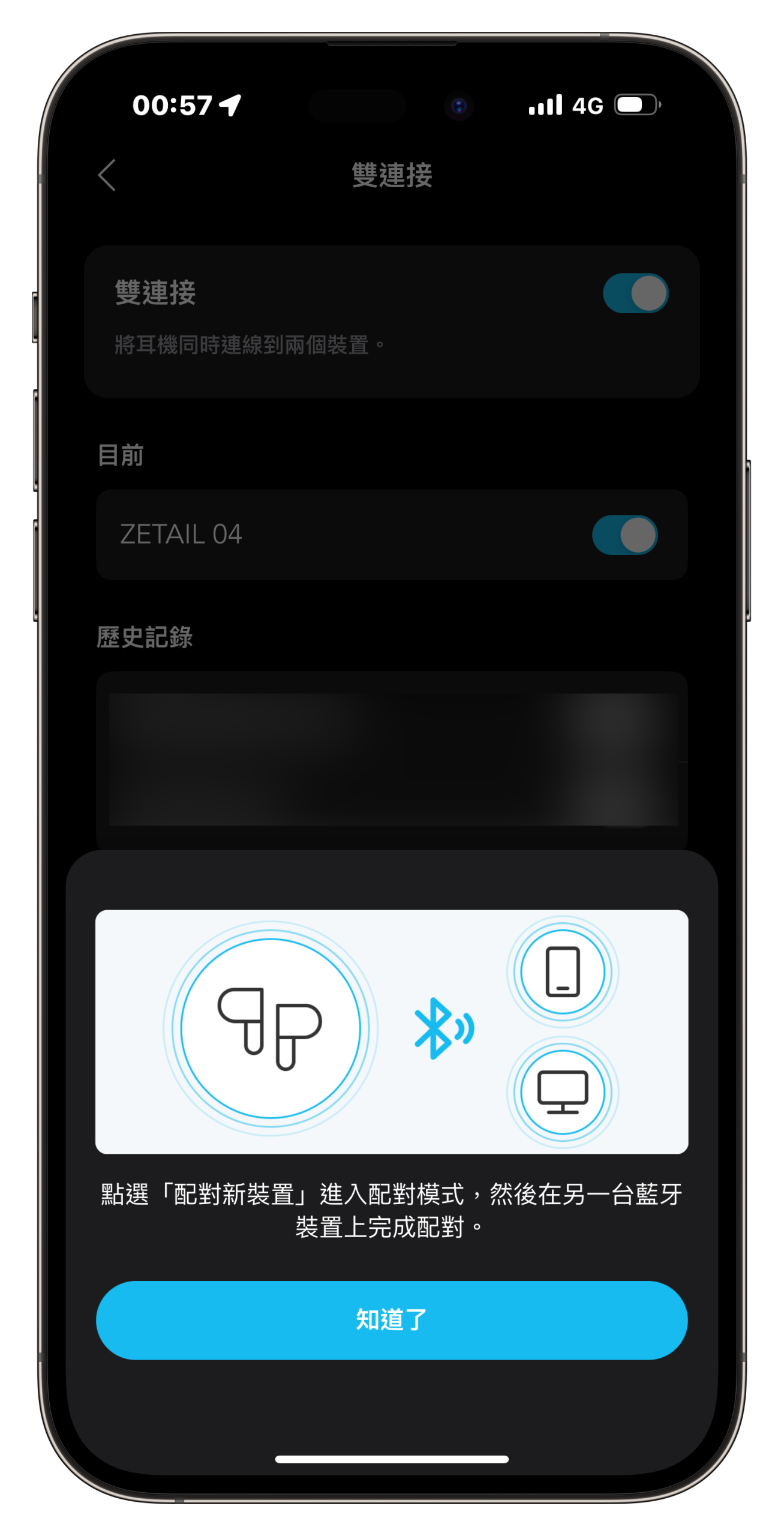
Task: Toggle the 雙連接 dual connection switch
Action: tap(635, 293)
